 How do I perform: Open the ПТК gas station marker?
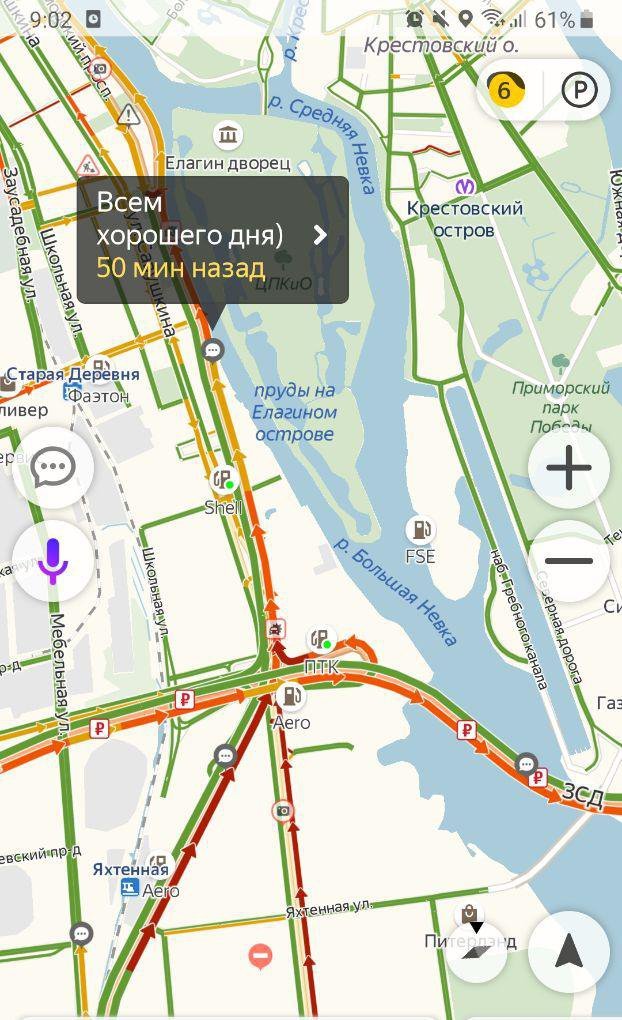point(321,640)
